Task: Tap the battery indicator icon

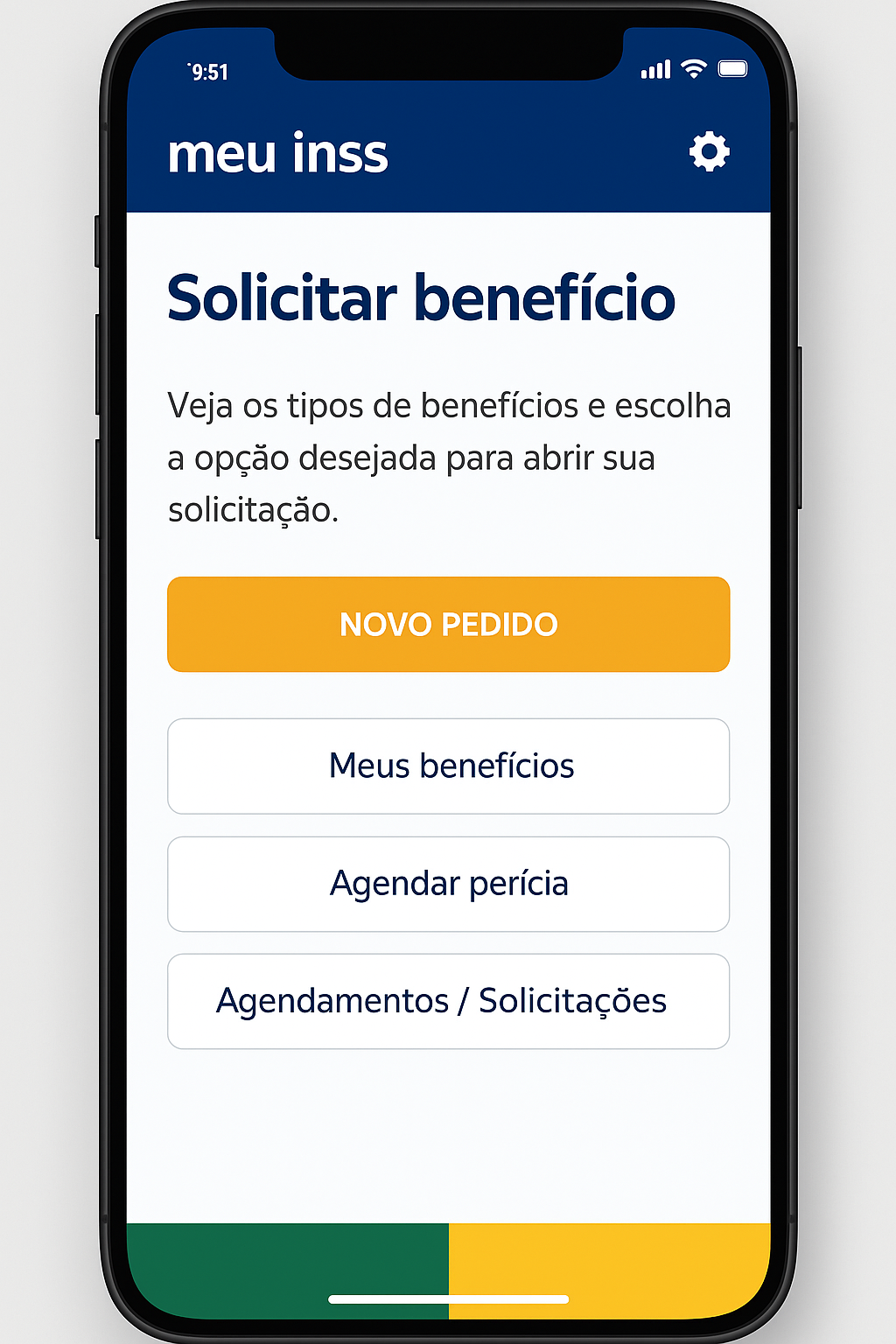Action: pos(733,68)
